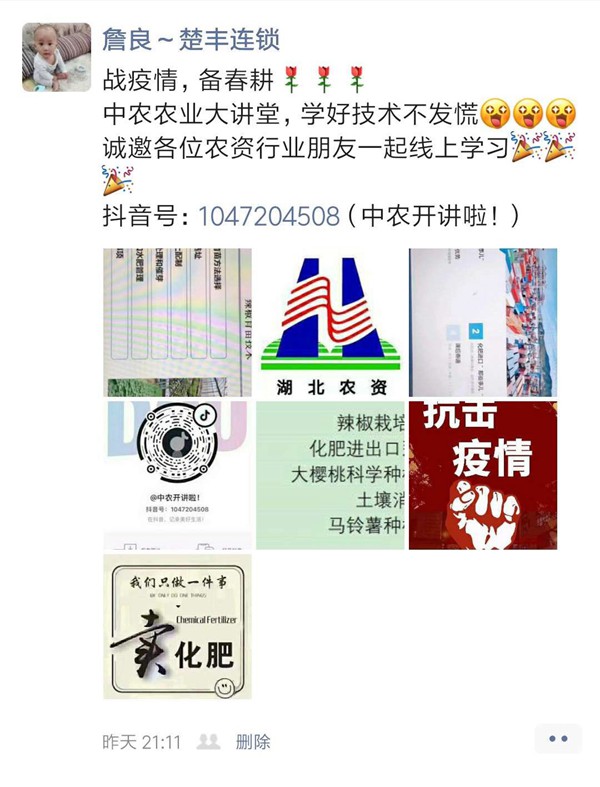Open the like and comment menu
Viewport: 600px width, 787px height.
pos(558,740)
